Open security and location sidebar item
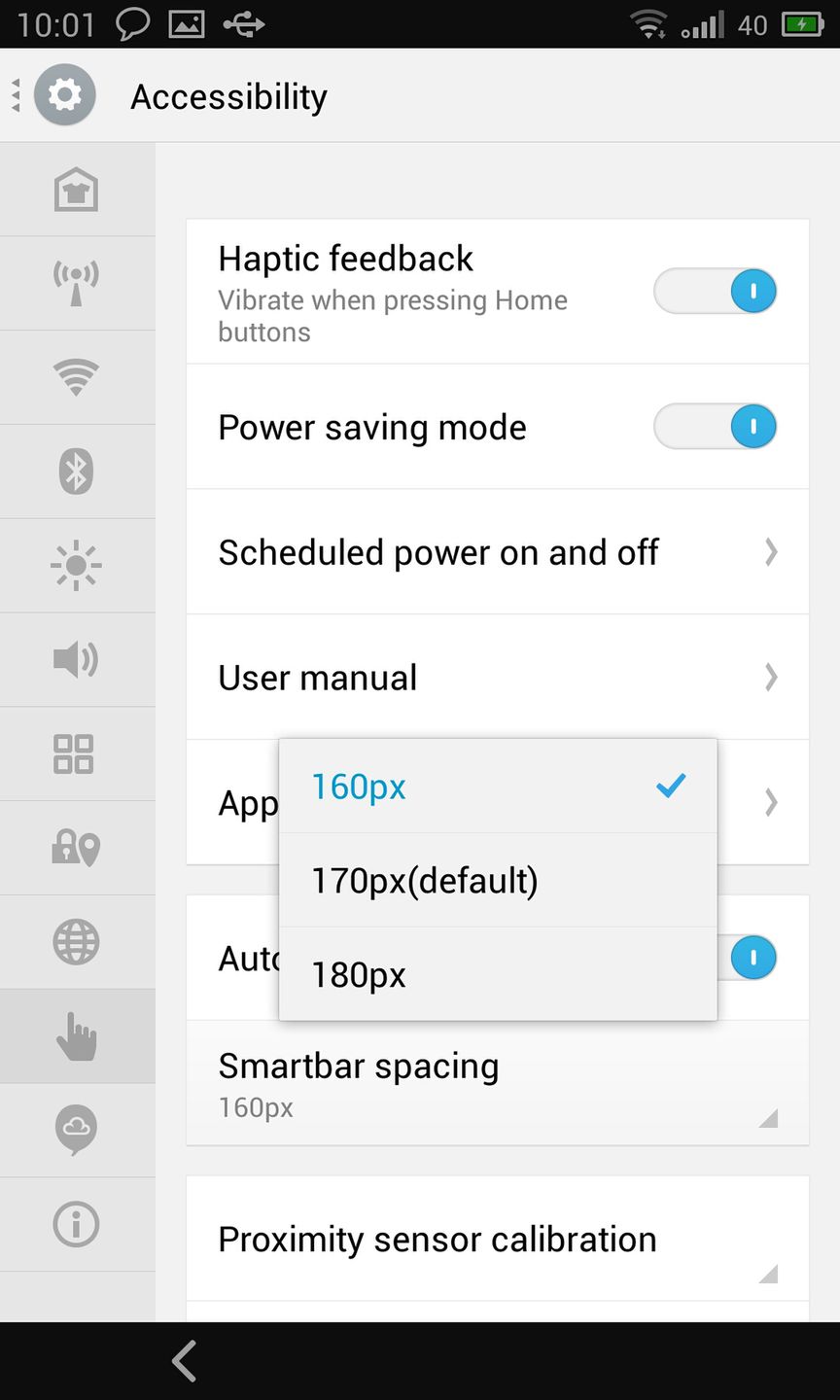This screenshot has height=1400, width=840. tap(76, 848)
